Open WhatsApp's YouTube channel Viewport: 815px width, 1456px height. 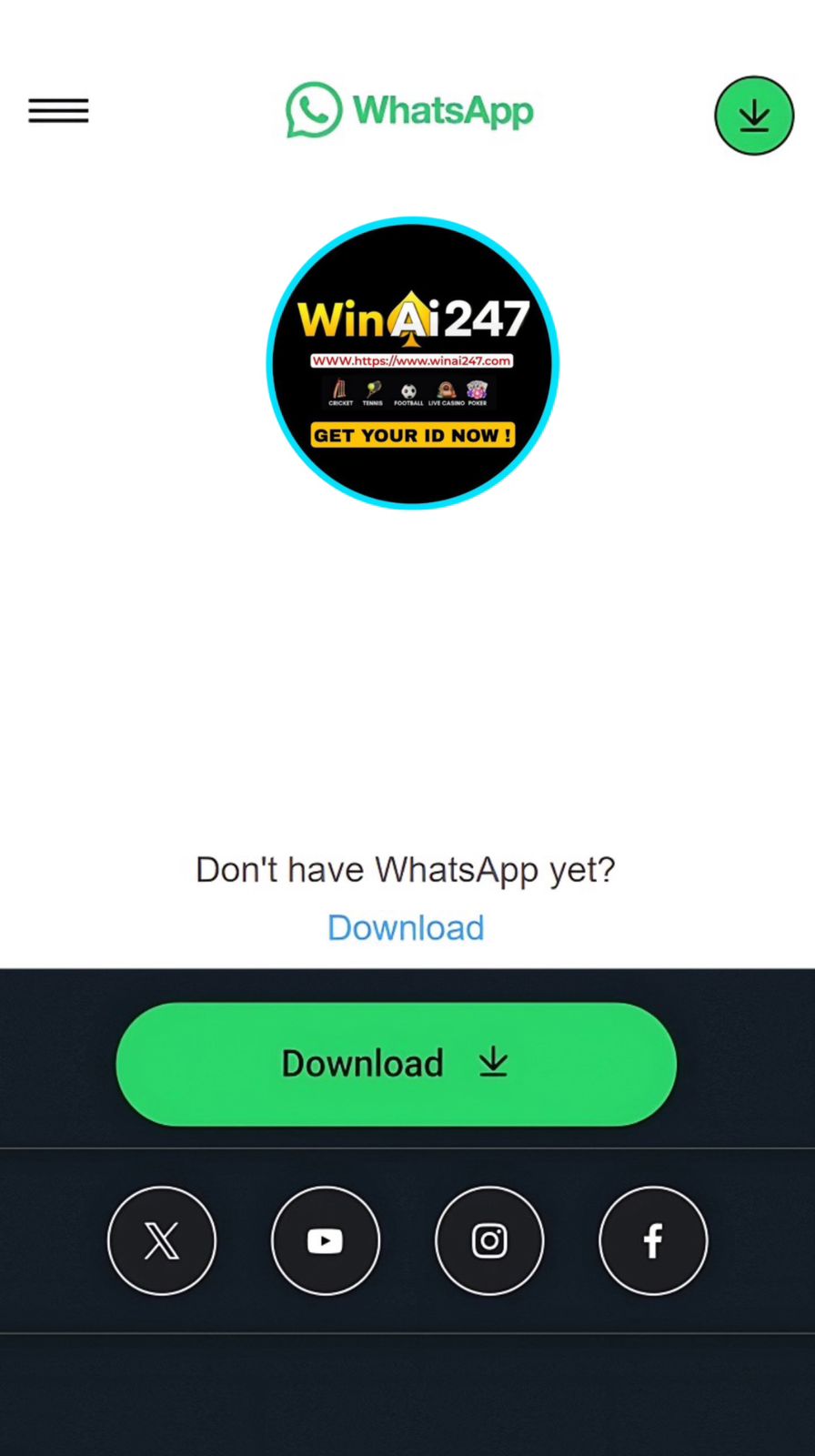(326, 1240)
